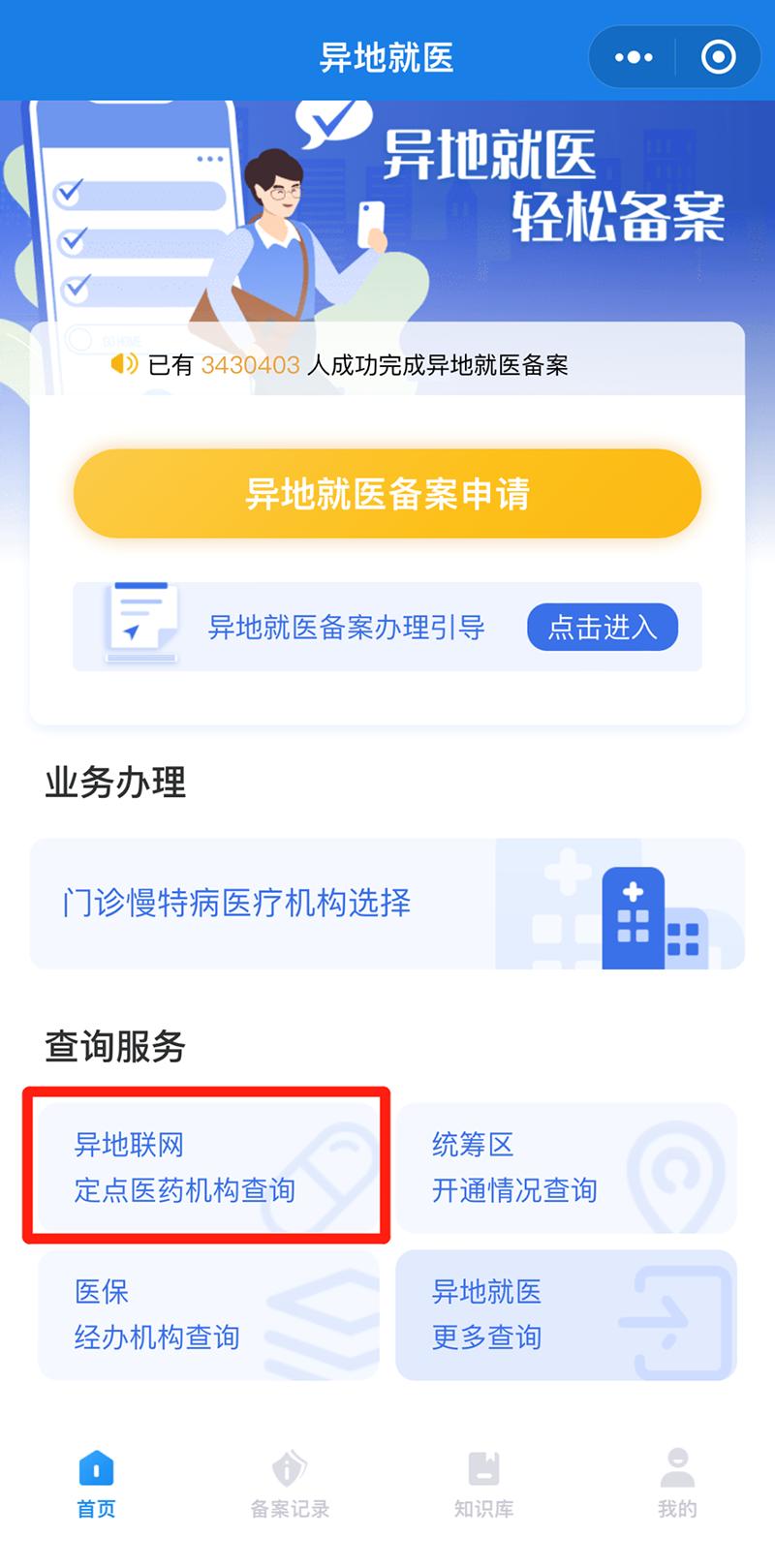Switch to the 备案记录 tab

click(290, 1483)
